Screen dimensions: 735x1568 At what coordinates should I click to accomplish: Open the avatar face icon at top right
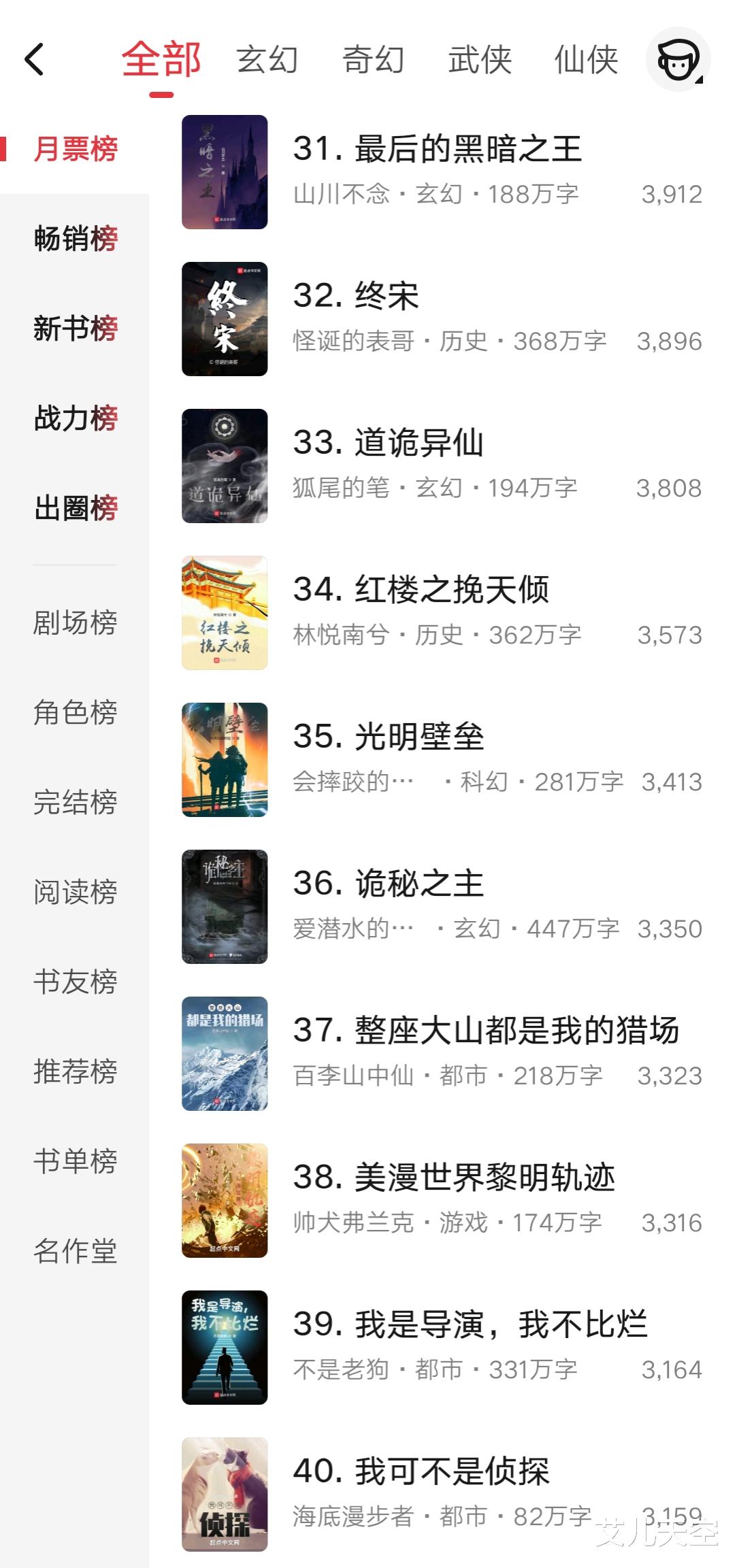tap(678, 60)
